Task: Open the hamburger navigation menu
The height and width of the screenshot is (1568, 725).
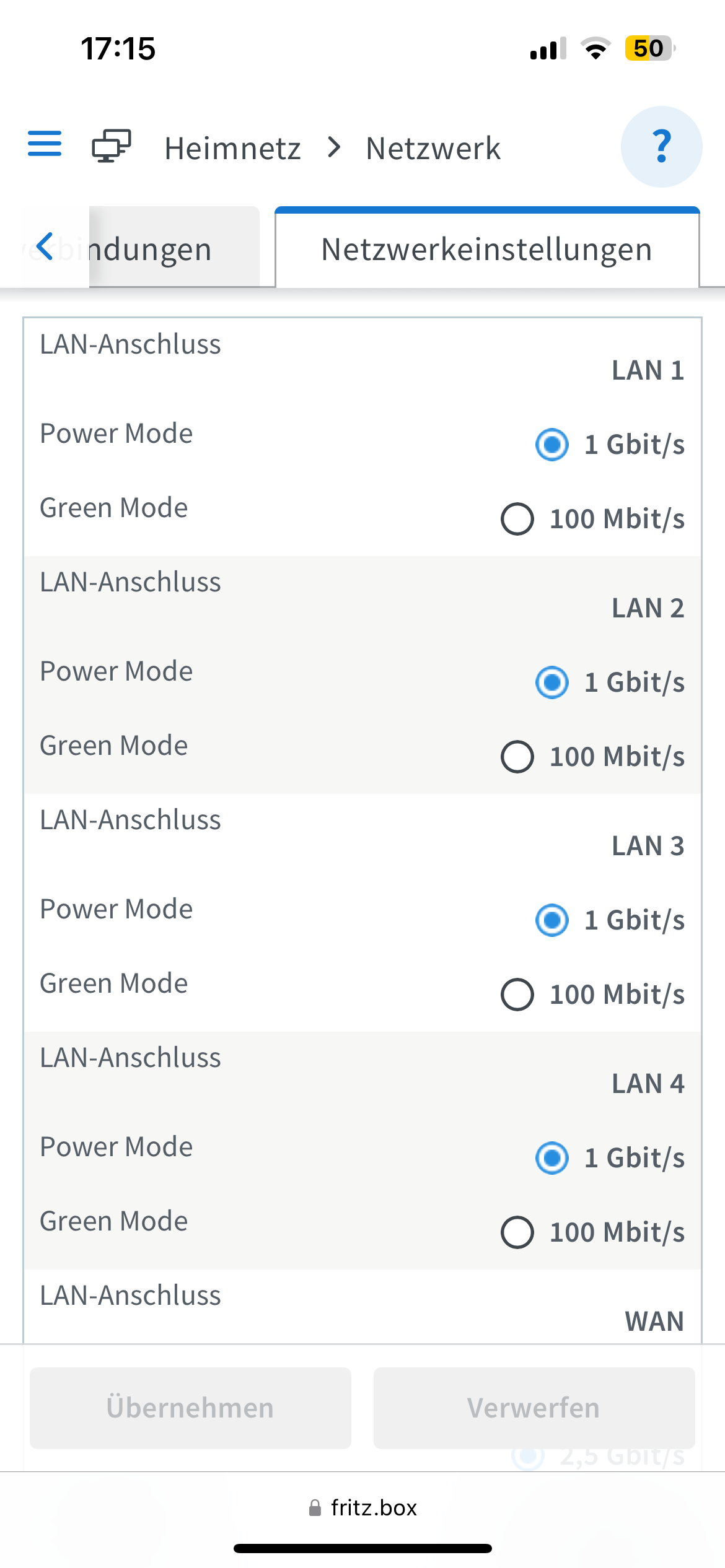Action: tap(45, 144)
